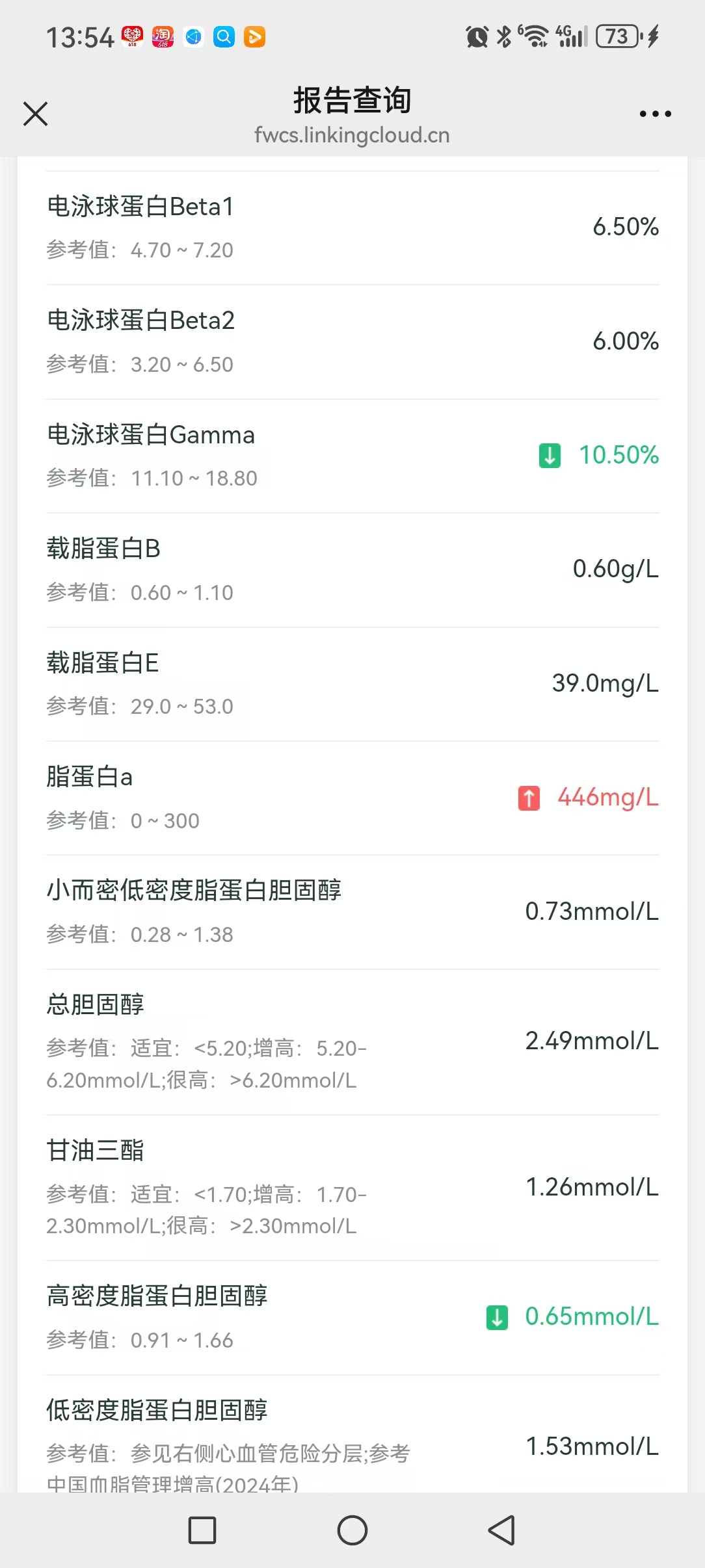The width and height of the screenshot is (705, 1568).
Task: Show recent apps overview
Action: tap(202, 1530)
